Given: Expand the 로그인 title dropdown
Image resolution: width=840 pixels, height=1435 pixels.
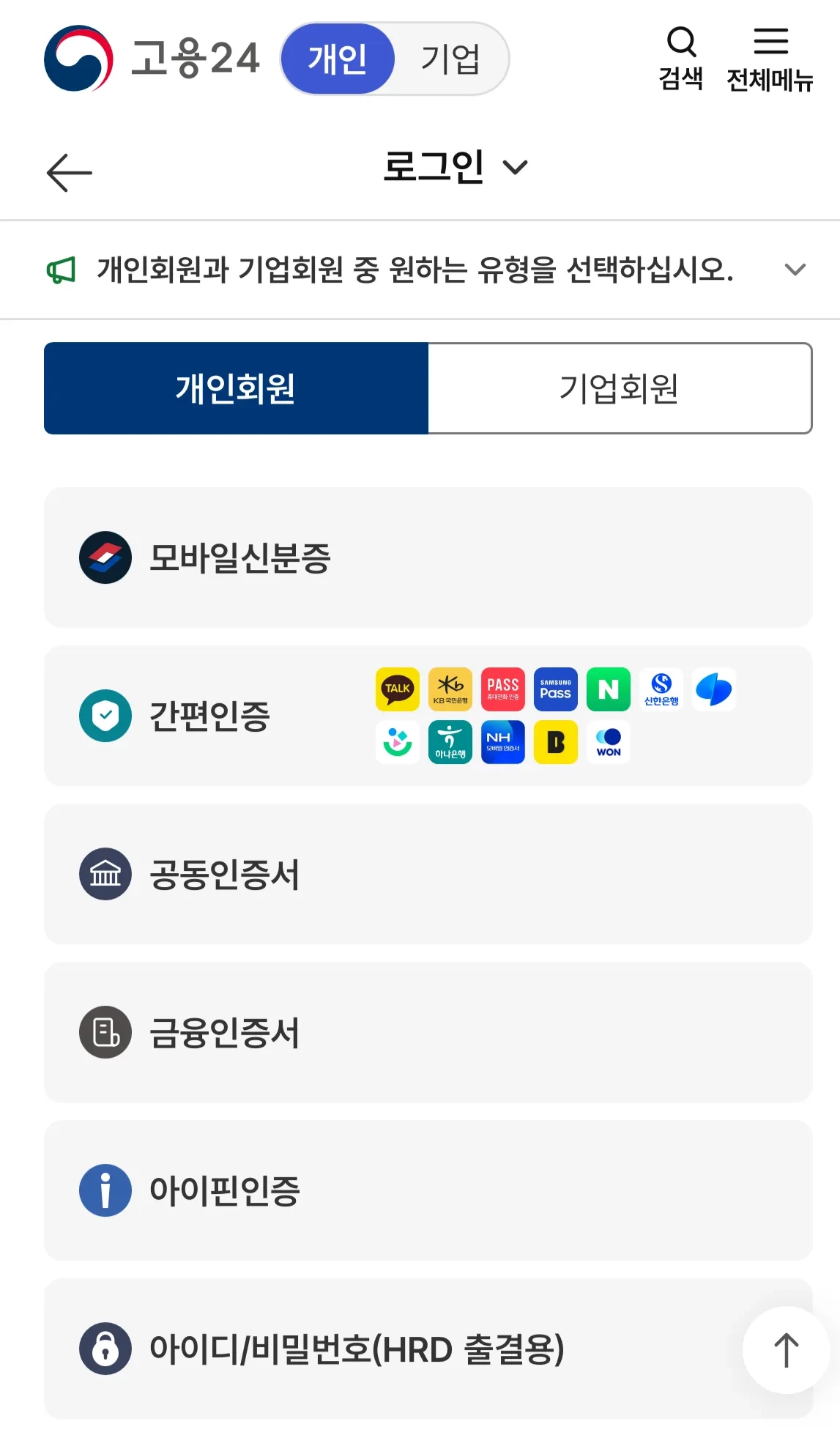Looking at the screenshot, I should pyautogui.click(x=456, y=167).
